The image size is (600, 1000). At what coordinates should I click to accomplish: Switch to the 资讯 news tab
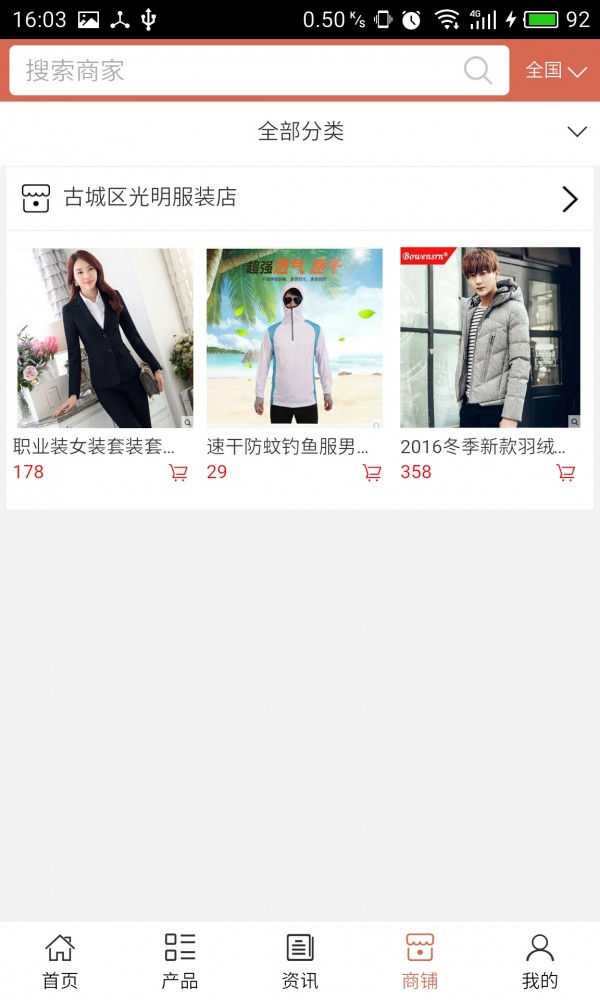[300, 961]
